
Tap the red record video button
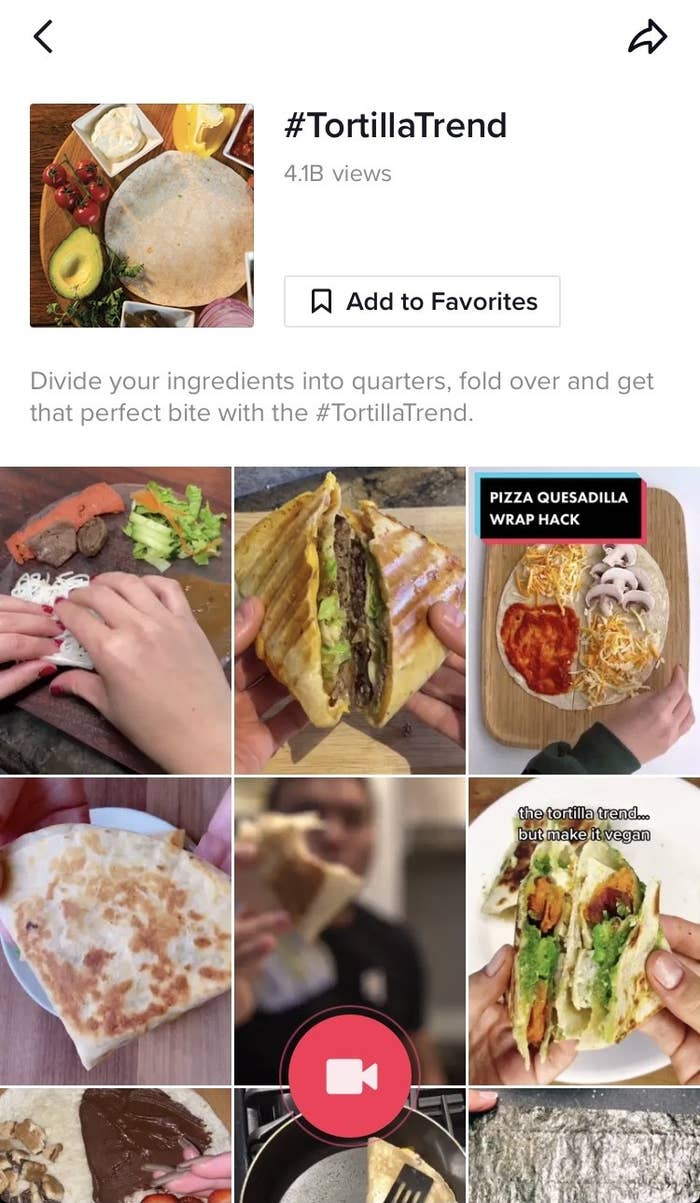click(x=350, y=1076)
